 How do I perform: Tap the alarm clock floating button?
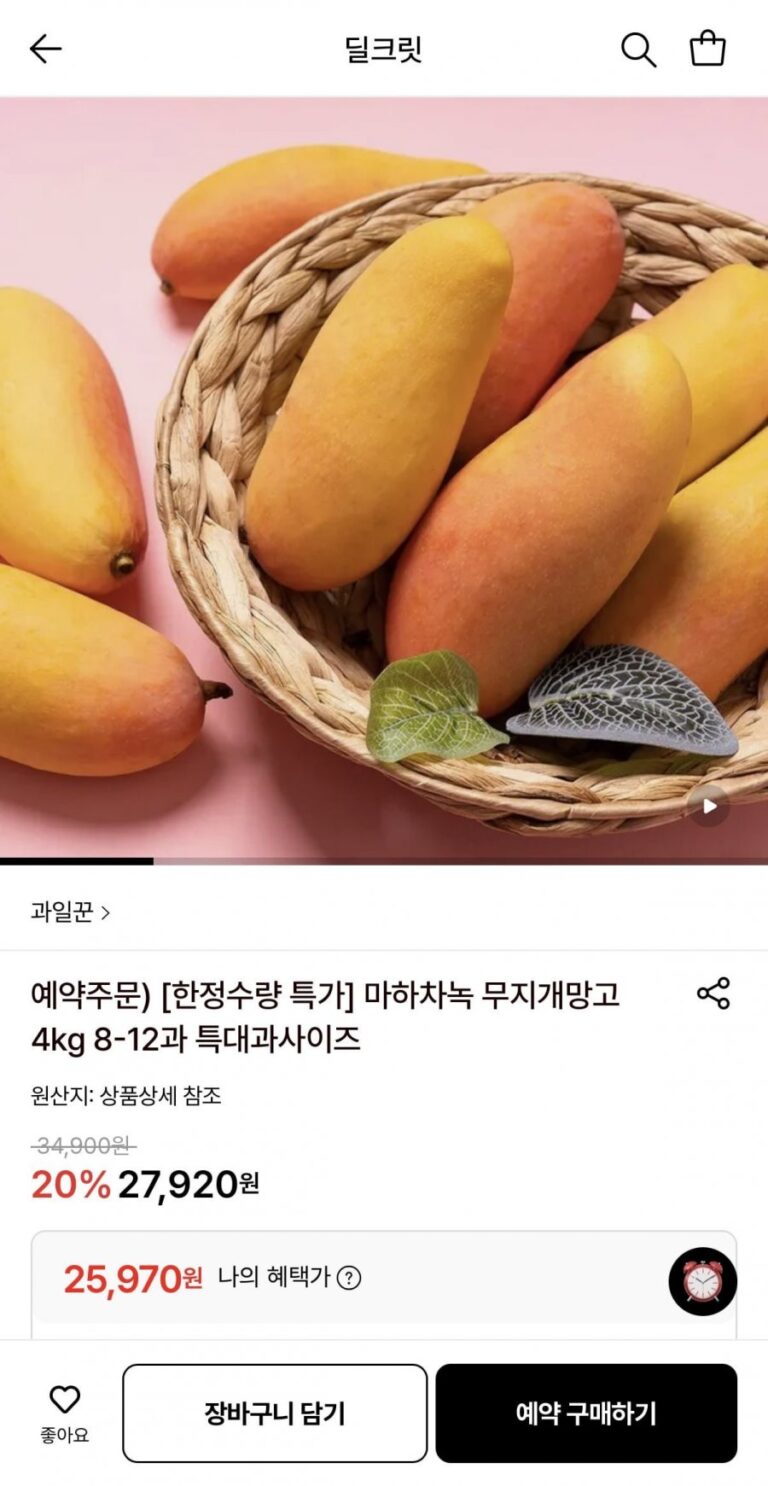702,1281
